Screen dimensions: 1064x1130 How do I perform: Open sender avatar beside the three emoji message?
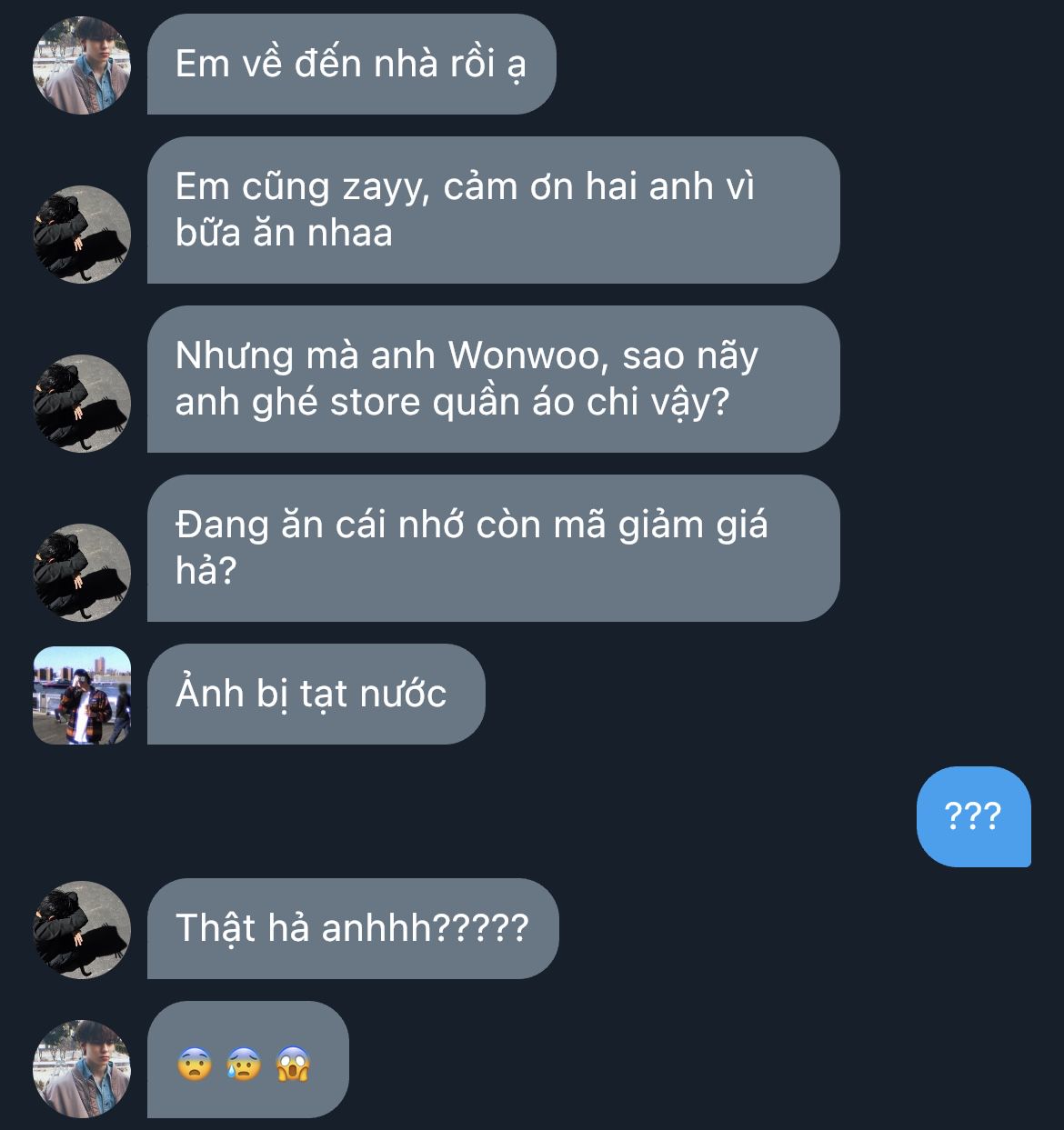pos(82,1068)
